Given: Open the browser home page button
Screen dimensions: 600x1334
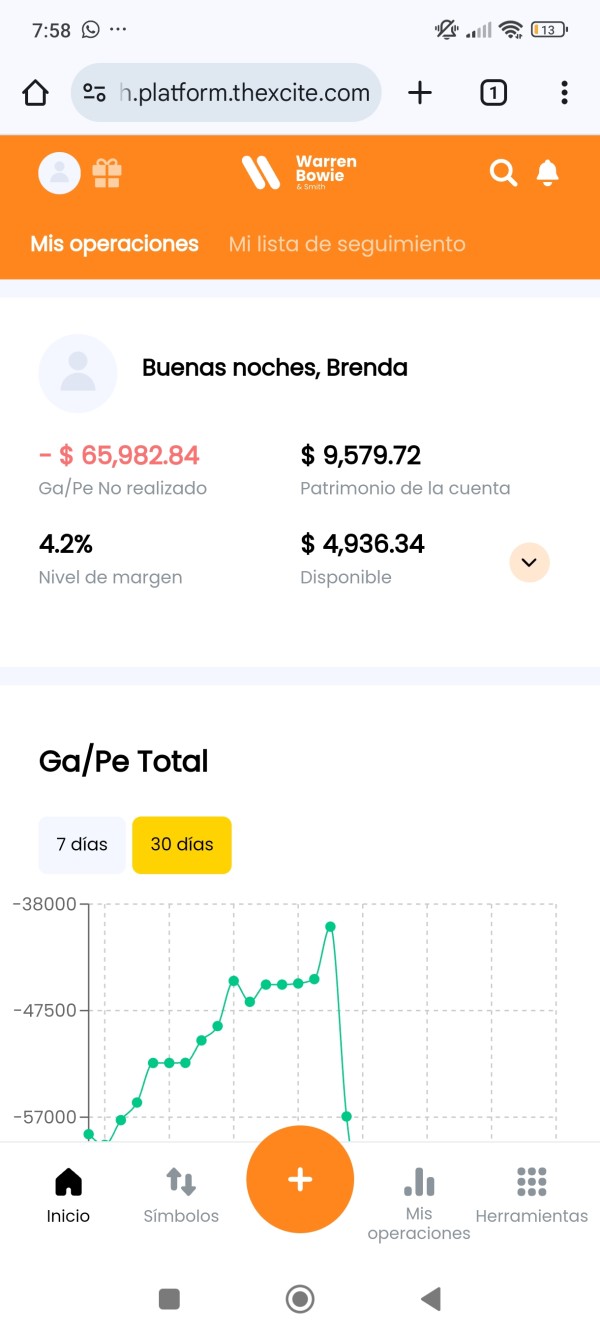Looking at the screenshot, I should point(35,93).
